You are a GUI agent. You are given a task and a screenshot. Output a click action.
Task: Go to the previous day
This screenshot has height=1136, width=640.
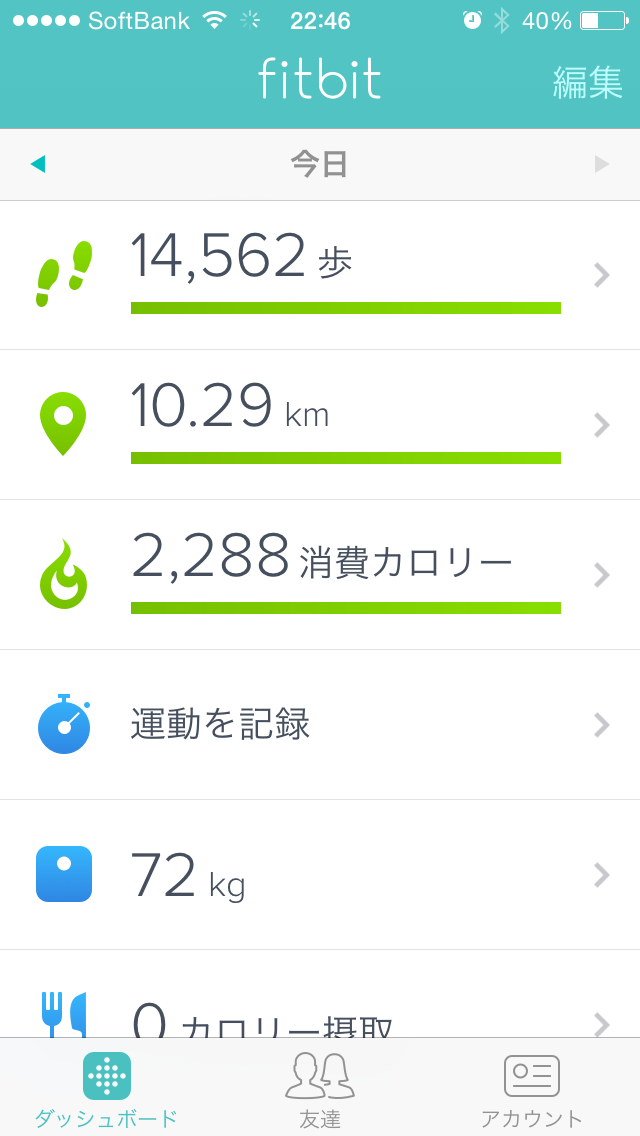click(38, 164)
